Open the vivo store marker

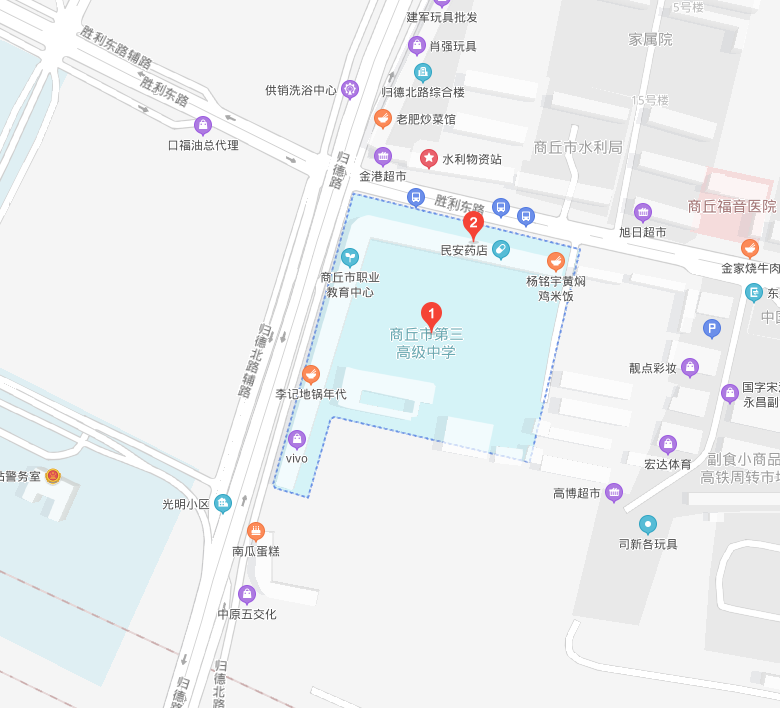click(297, 438)
